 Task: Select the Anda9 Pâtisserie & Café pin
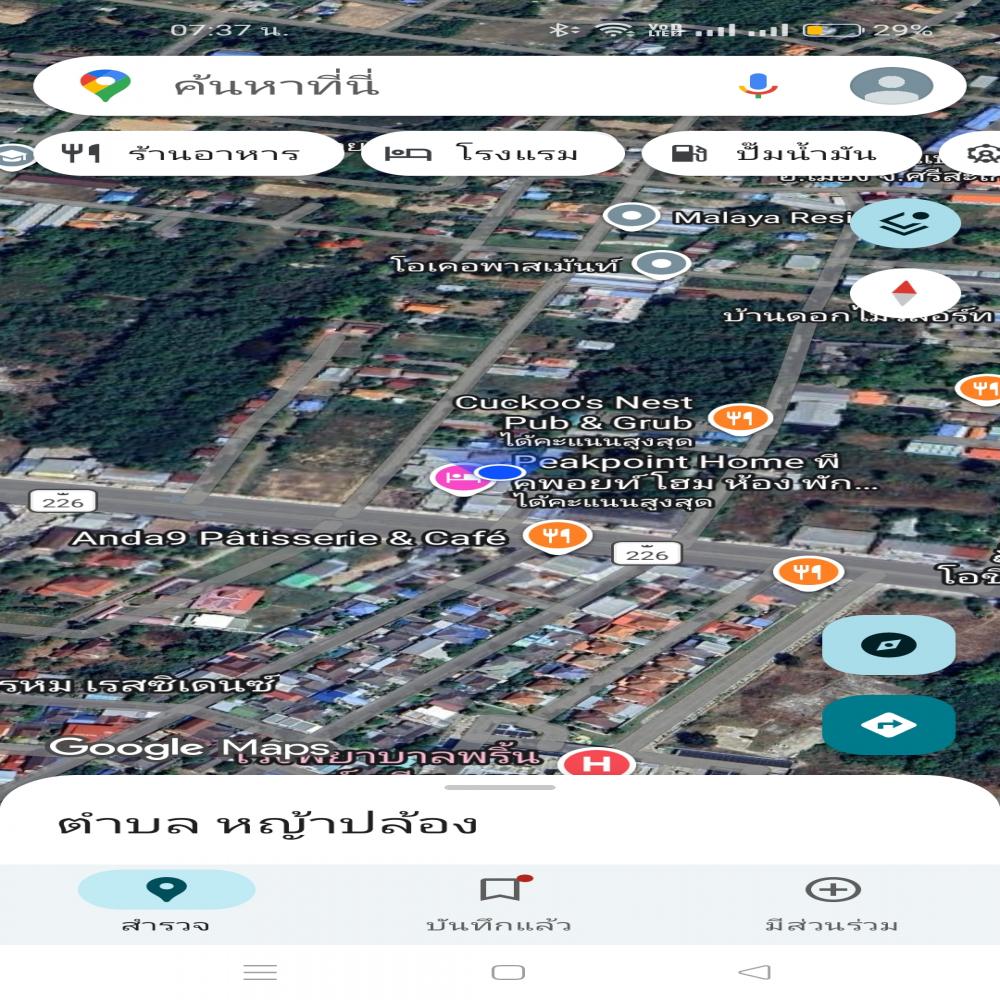553,536
